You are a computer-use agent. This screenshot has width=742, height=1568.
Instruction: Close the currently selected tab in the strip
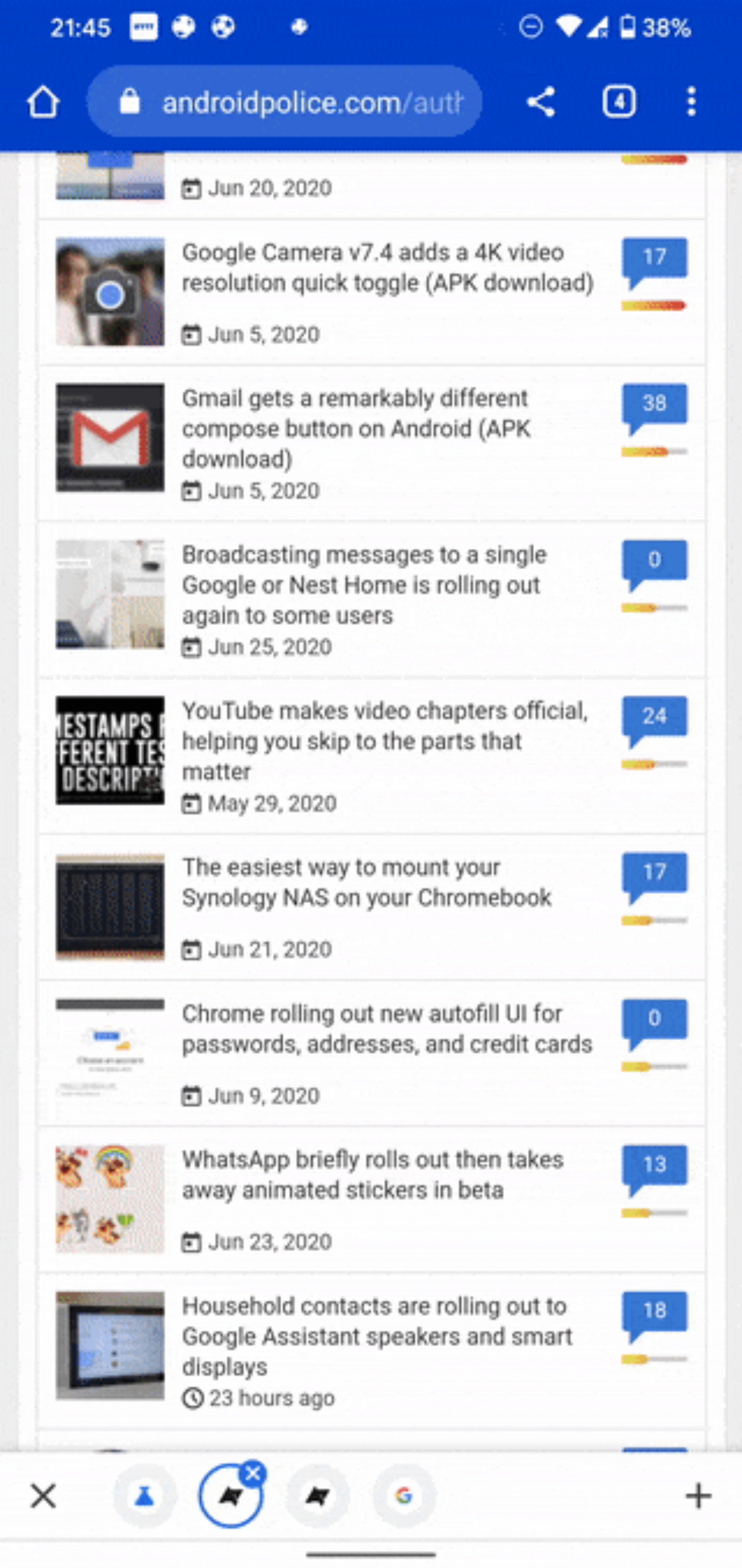253,1473
